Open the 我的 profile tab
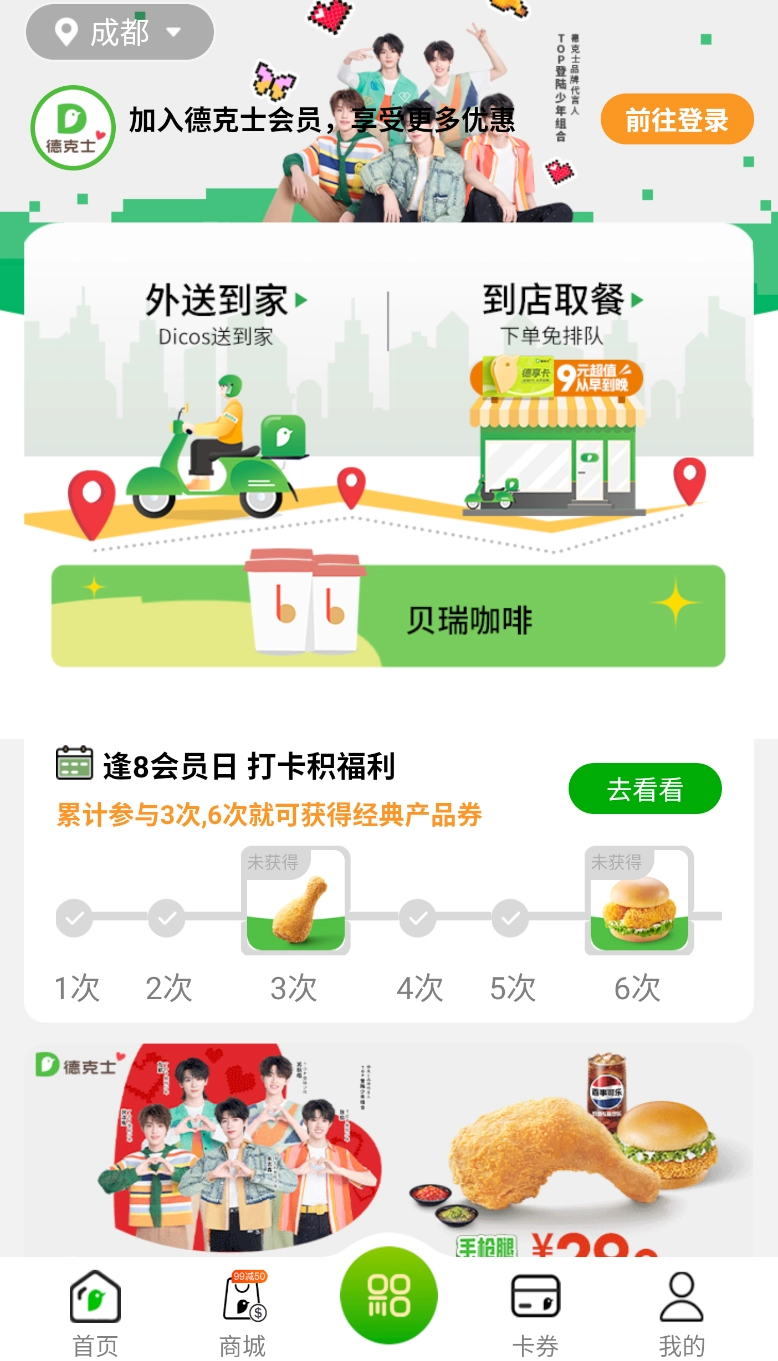Viewport: 778px width, 1361px height. point(682,1314)
